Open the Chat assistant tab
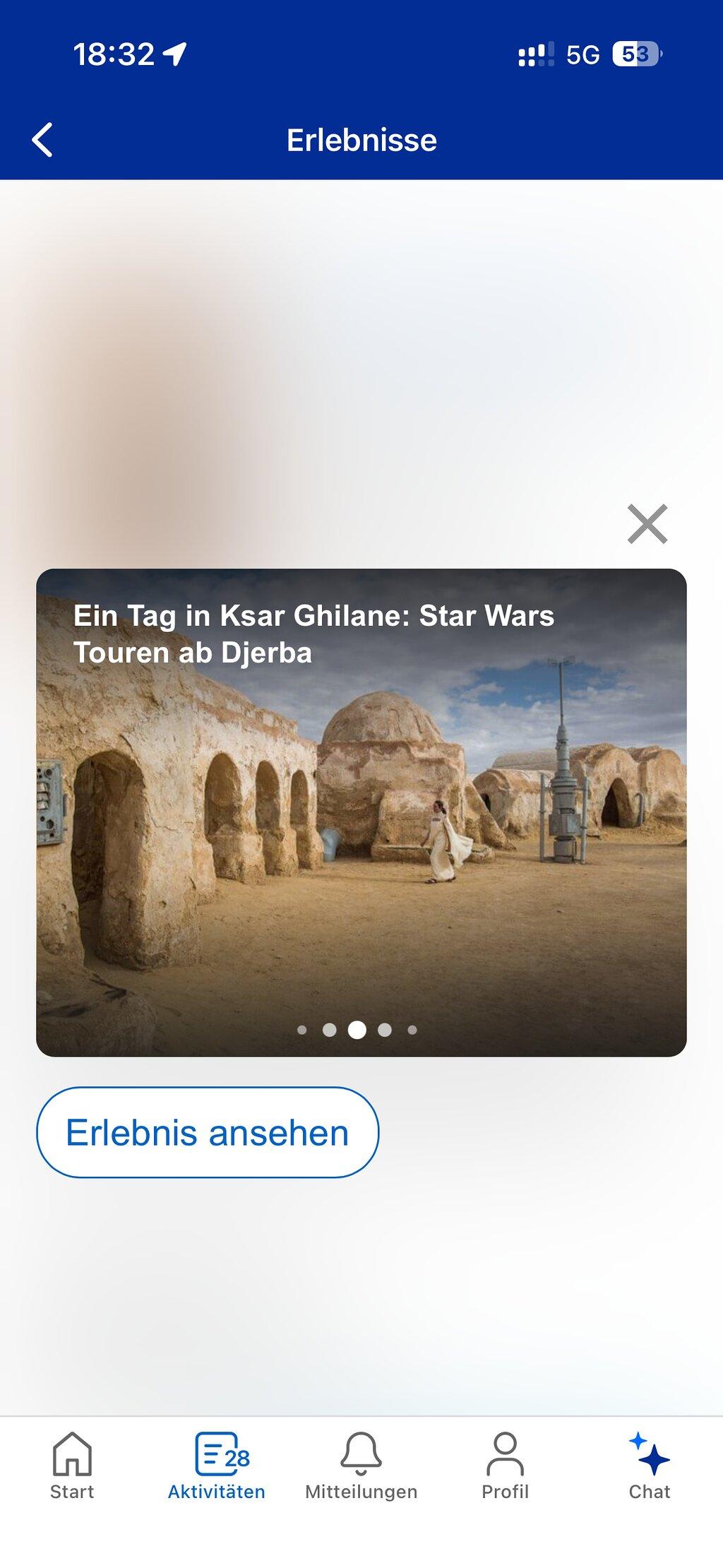Image resolution: width=723 pixels, height=1568 pixels. pyautogui.click(x=650, y=1466)
